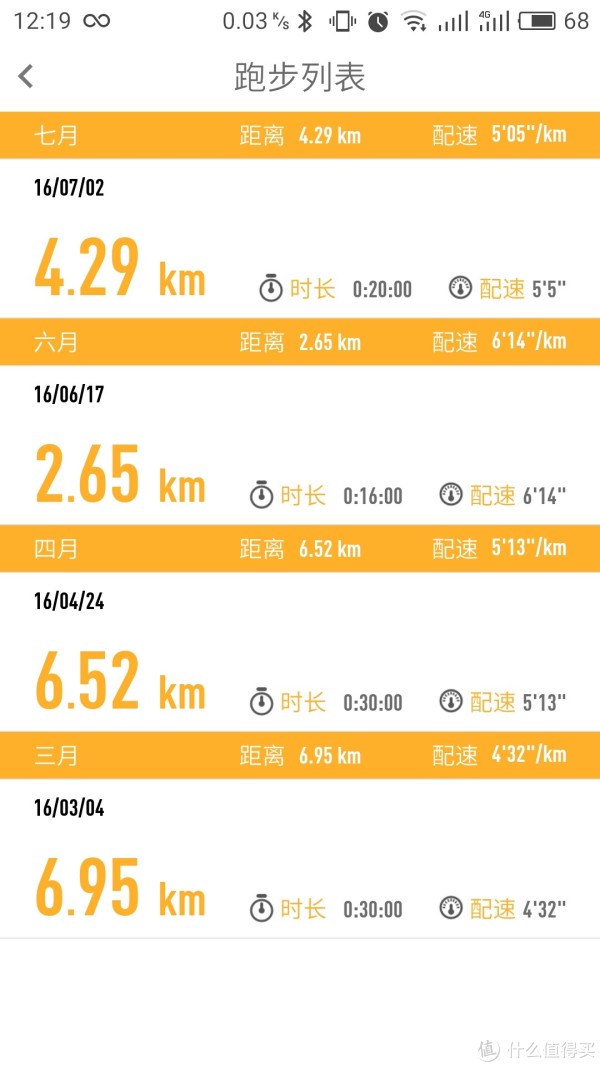Open the 16/07/02 run of 4.29 km
The image size is (600, 1067).
[300, 238]
